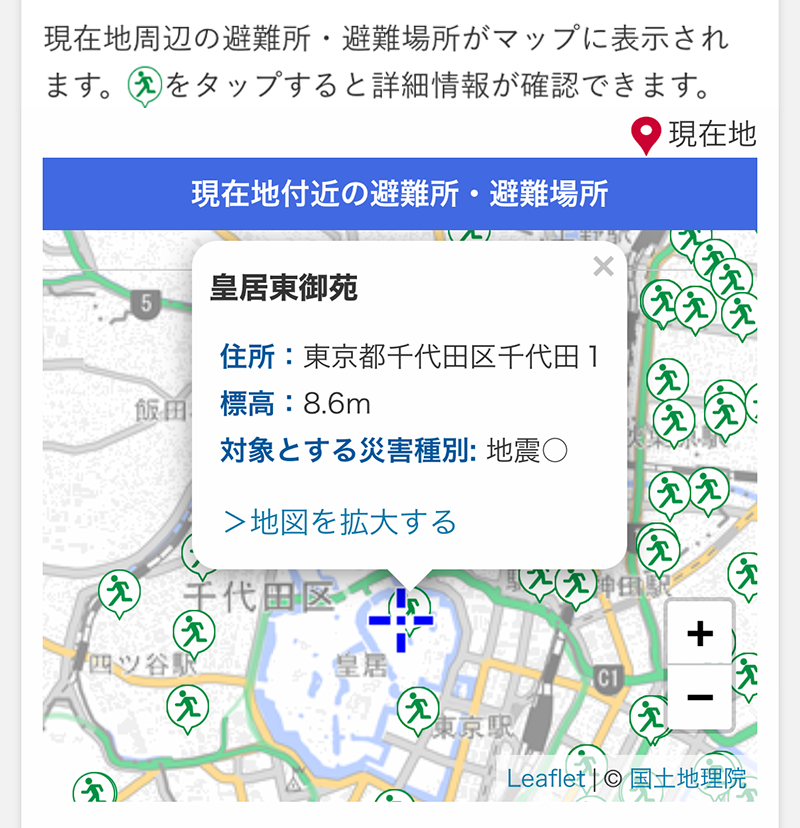Open the 国土地理院 attribution link
800x828 pixels.
[x=688, y=778]
